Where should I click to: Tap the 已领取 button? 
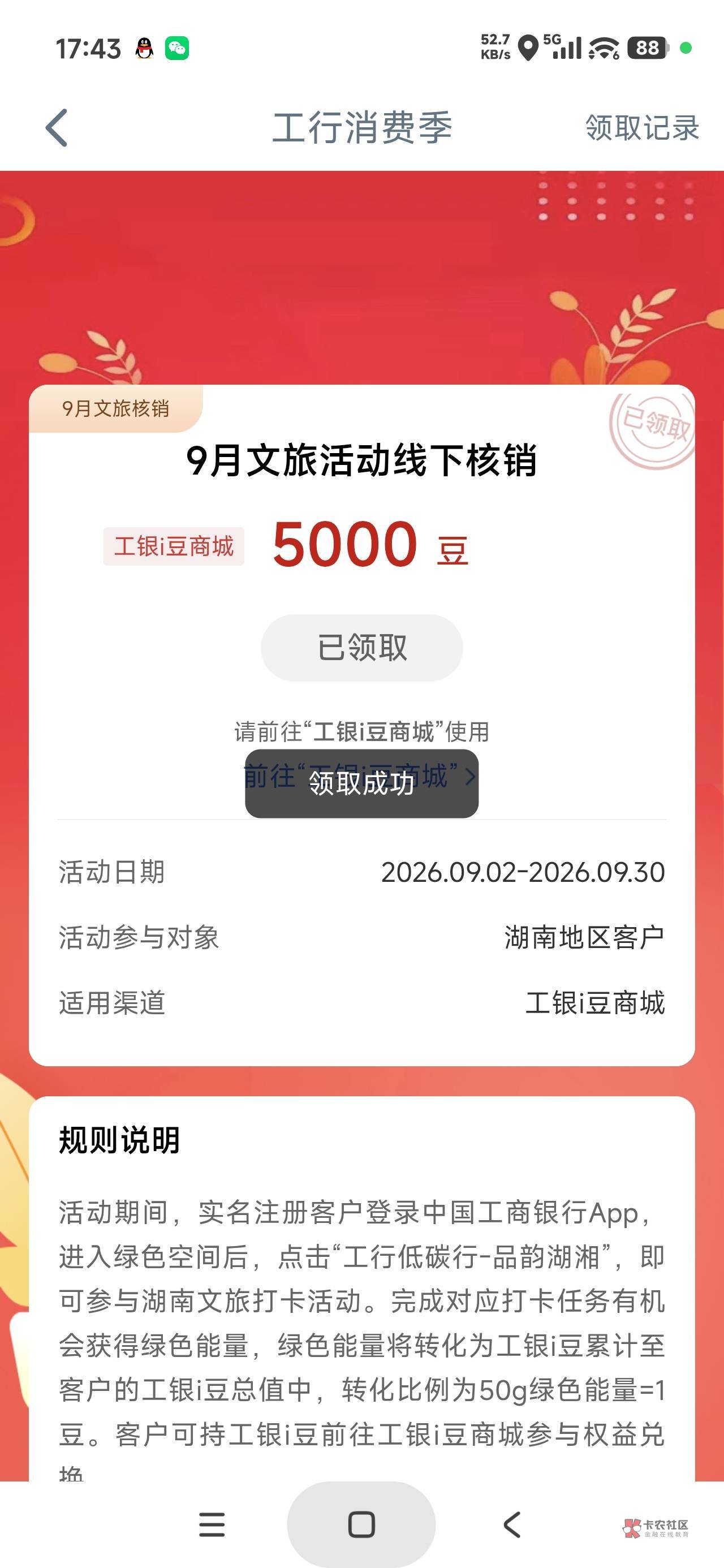point(361,648)
